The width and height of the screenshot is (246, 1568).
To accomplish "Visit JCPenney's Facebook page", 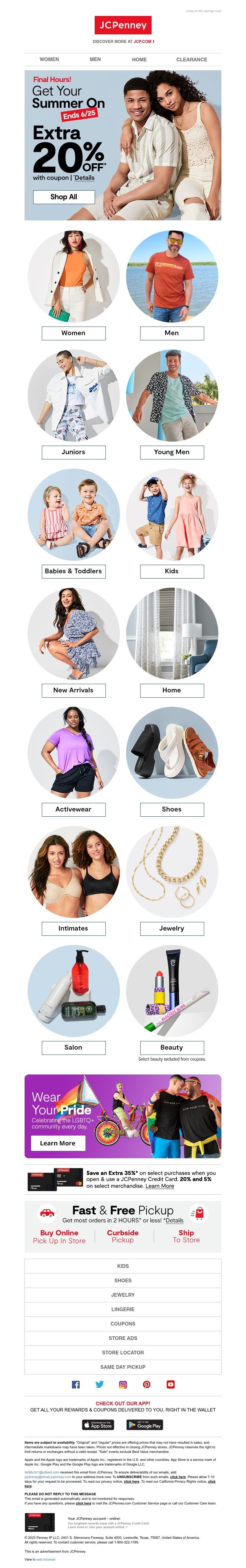I will pyautogui.click(x=76, y=1384).
